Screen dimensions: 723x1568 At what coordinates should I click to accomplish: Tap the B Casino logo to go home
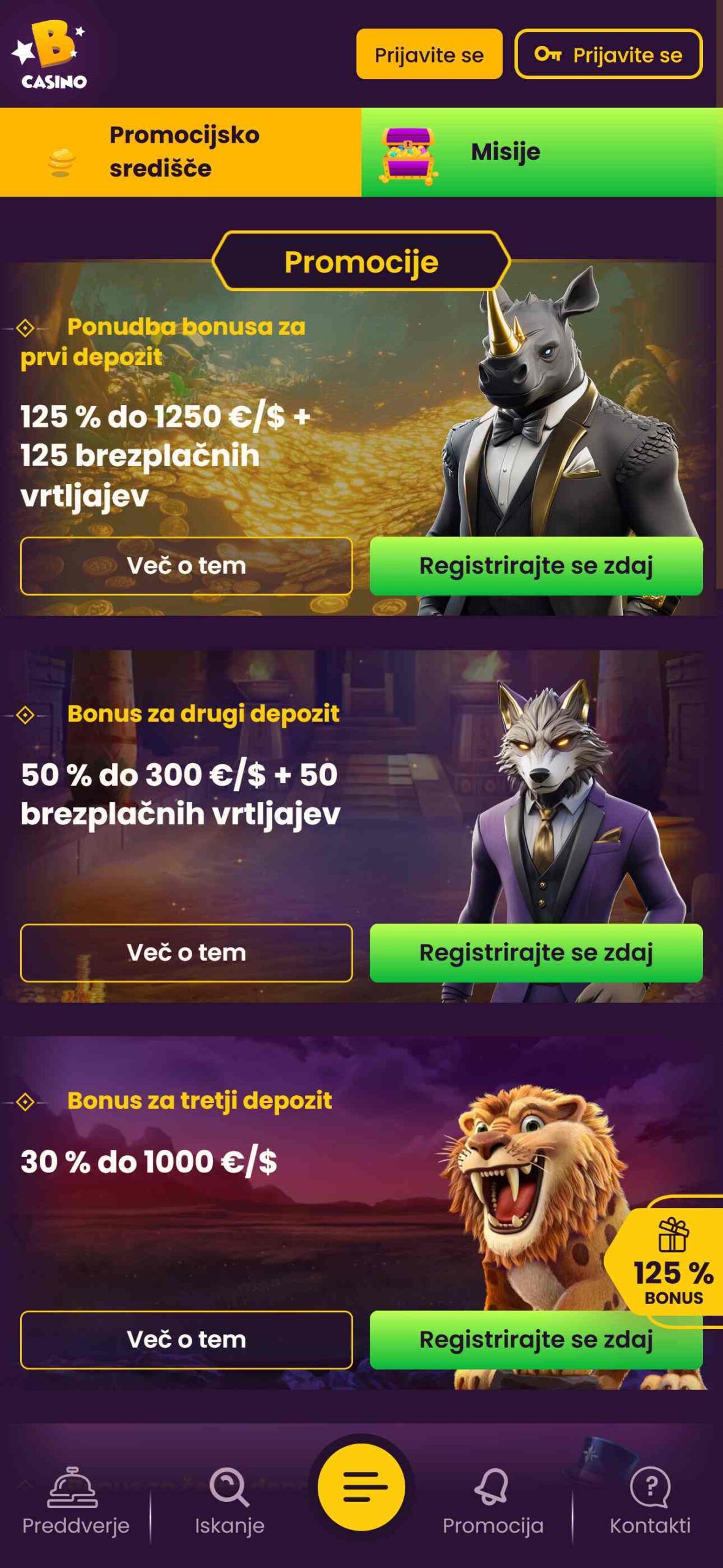click(50, 55)
